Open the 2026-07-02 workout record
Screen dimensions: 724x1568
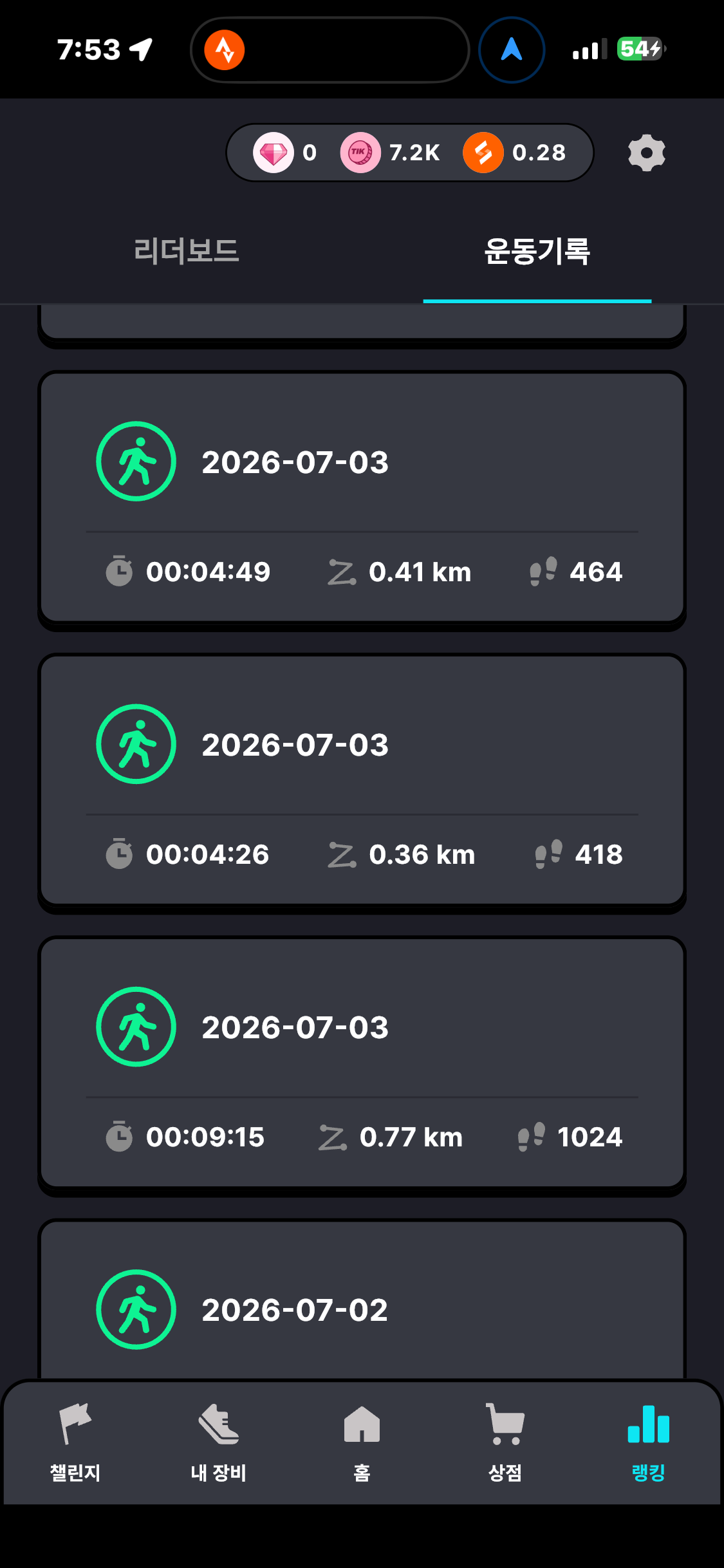click(362, 1300)
